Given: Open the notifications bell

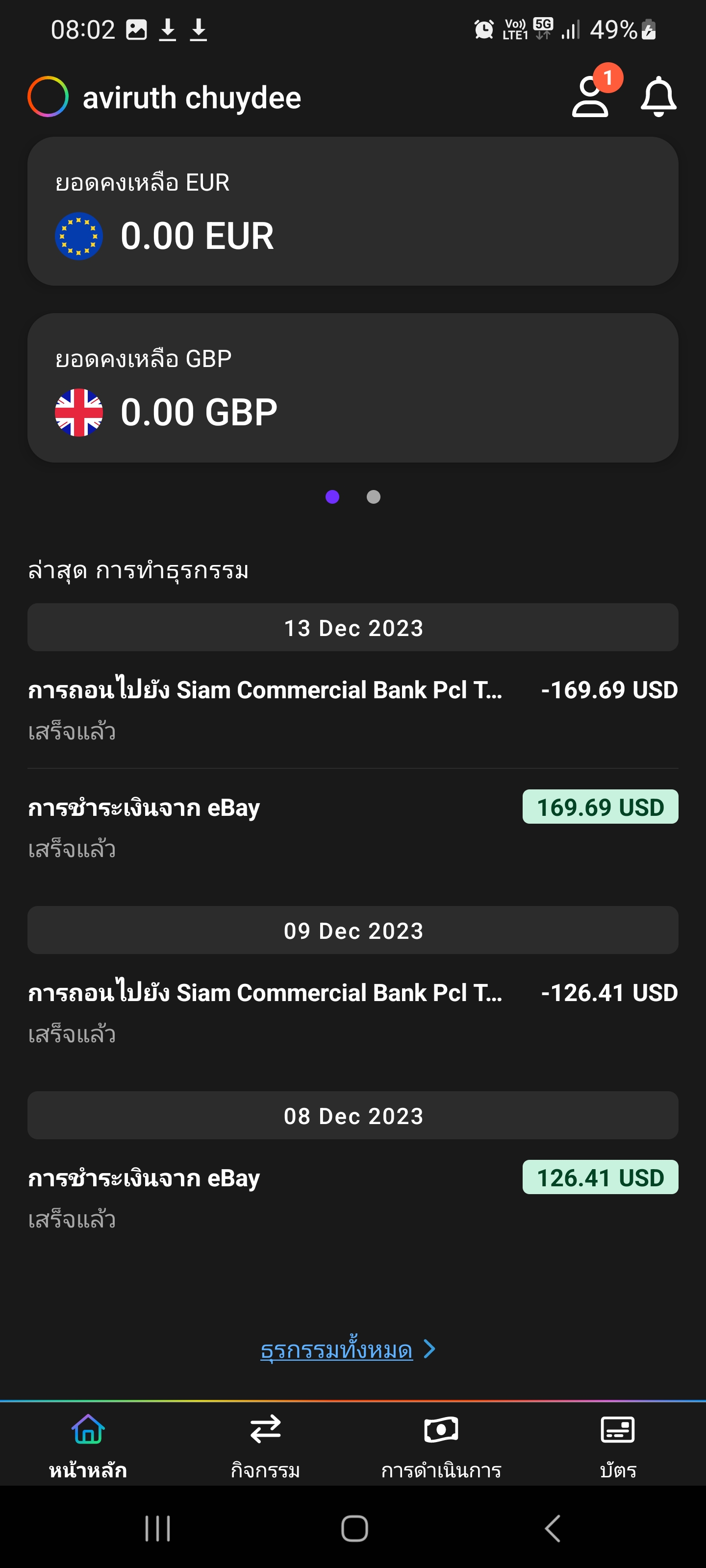Looking at the screenshot, I should tap(658, 97).
